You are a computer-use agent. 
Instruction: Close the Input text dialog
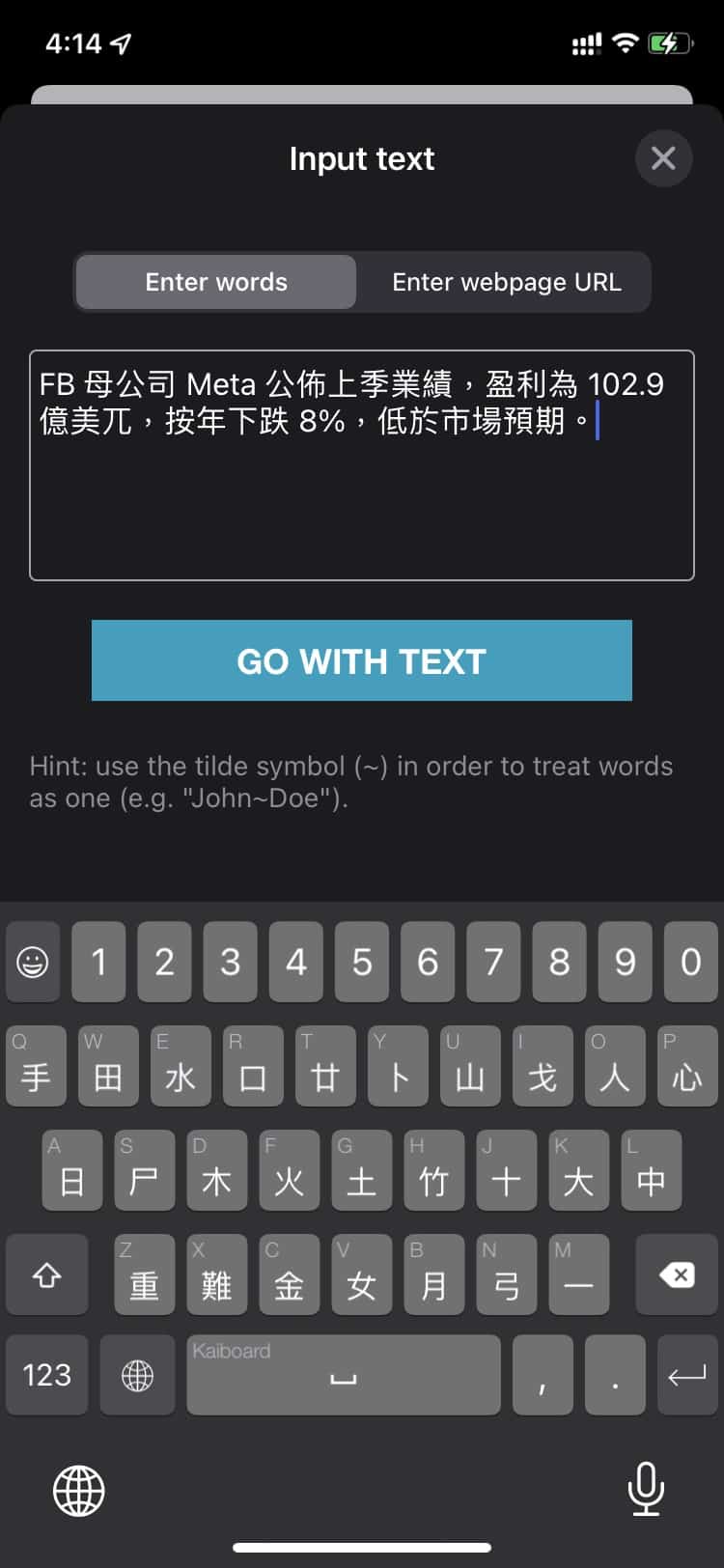(x=663, y=158)
